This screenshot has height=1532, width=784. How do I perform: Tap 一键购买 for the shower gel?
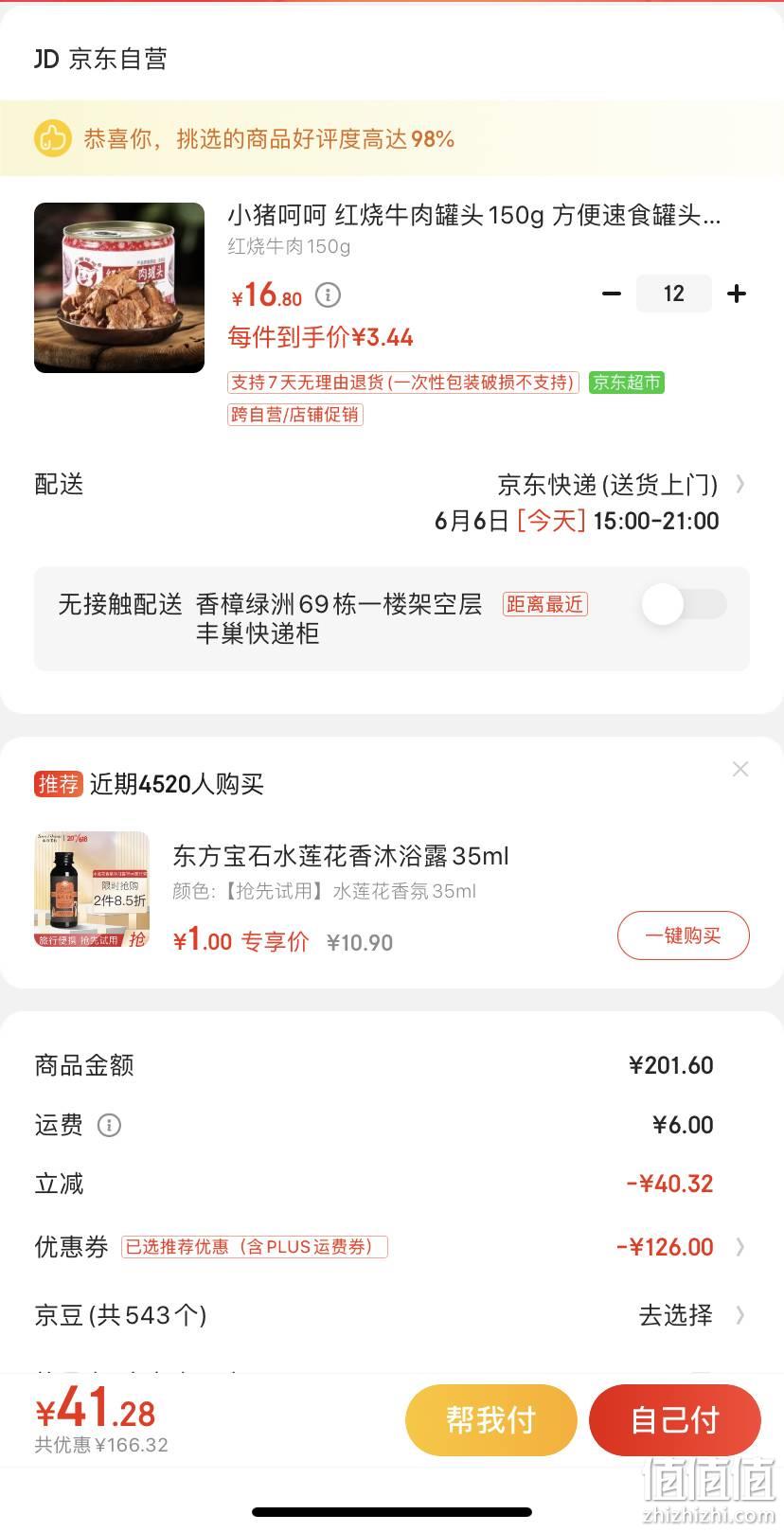(684, 935)
